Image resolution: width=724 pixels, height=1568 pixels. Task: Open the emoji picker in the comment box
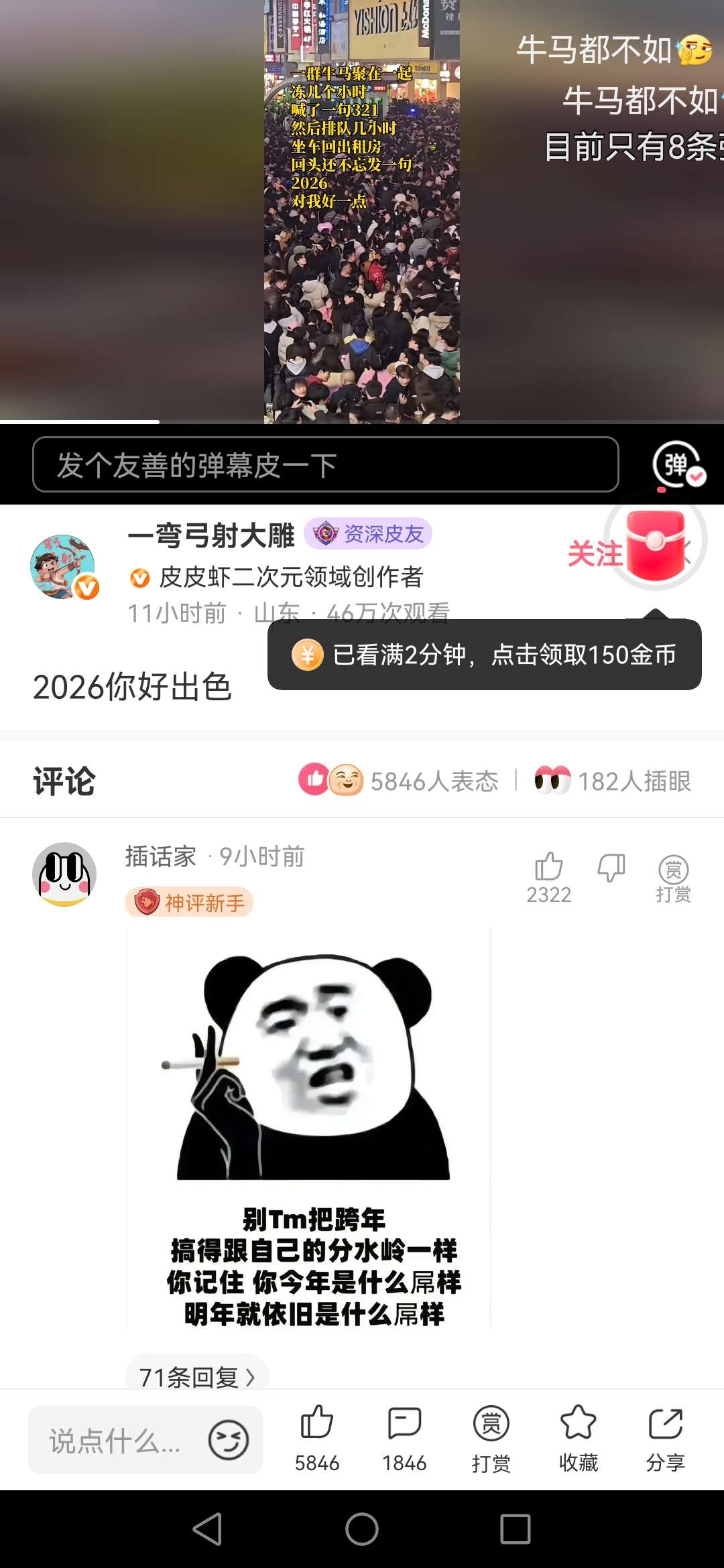point(229,1439)
